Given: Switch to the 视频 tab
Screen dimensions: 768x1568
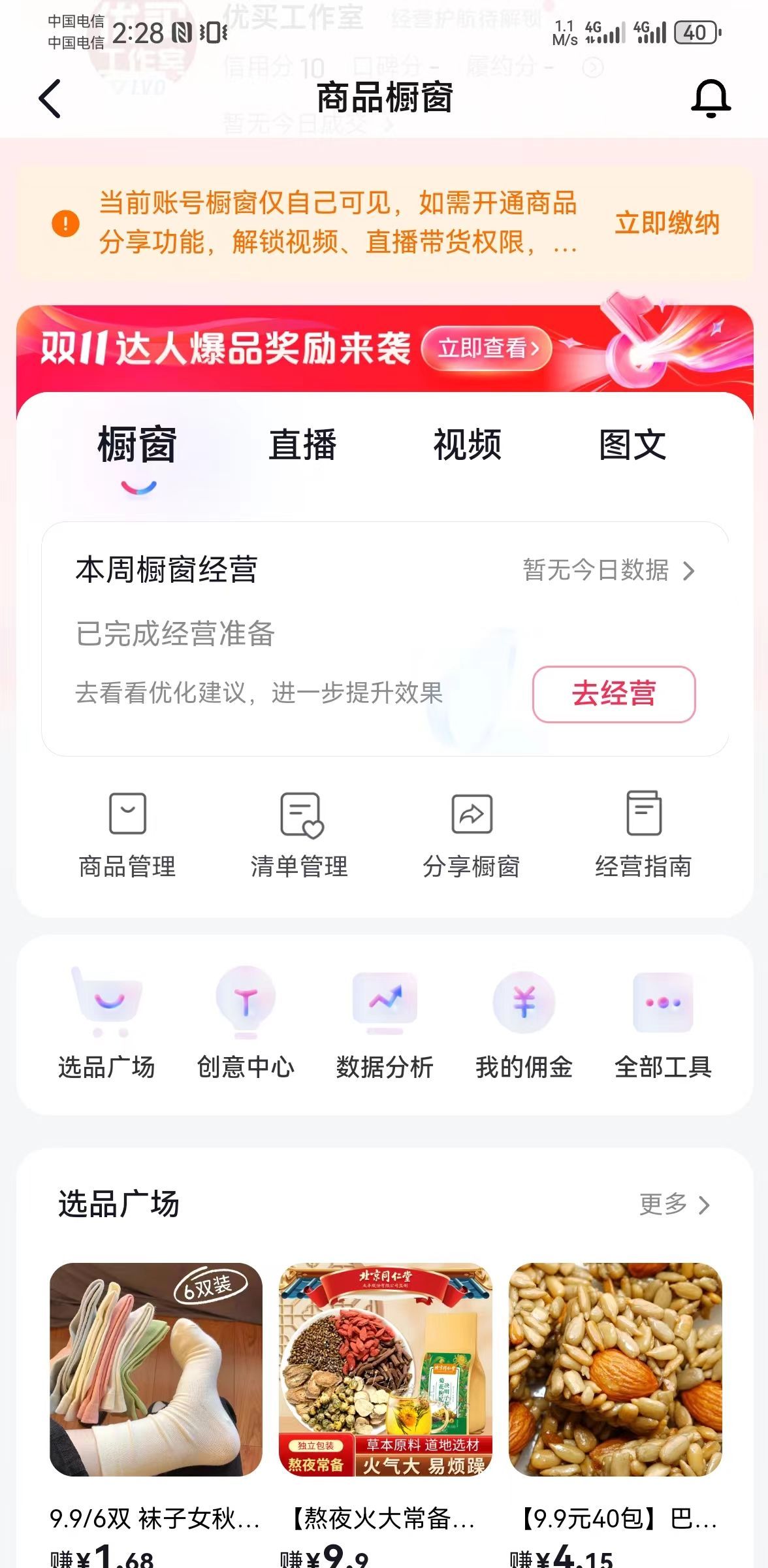Looking at the screenshot, I should pyautogui.click(x=467, y=445).
